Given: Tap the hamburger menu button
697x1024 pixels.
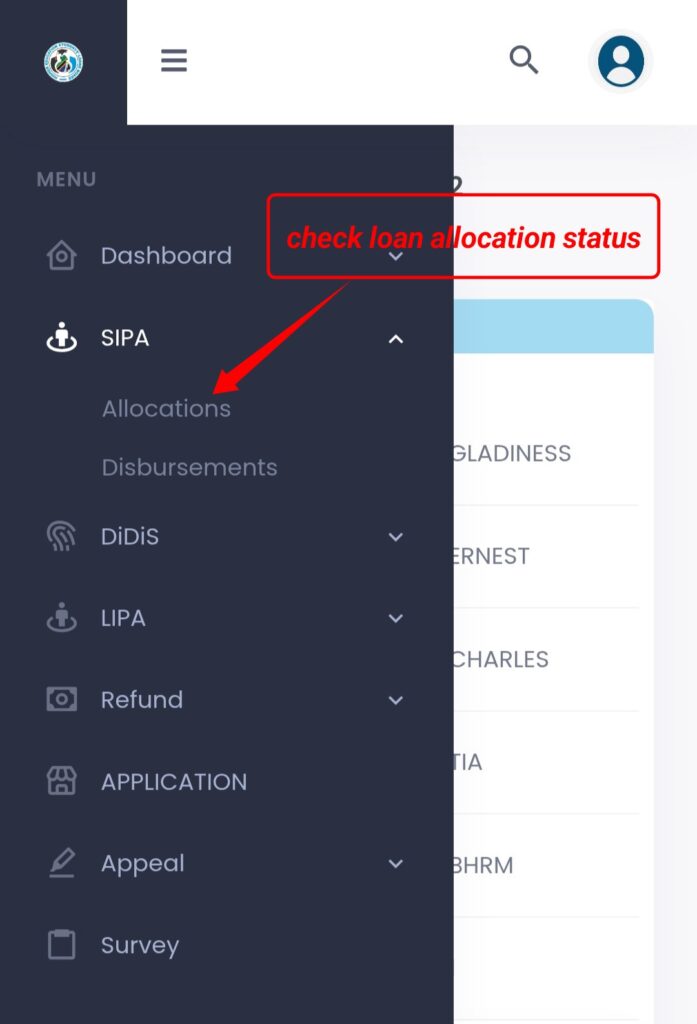Looking at the screenshot, I should (174, 61).
